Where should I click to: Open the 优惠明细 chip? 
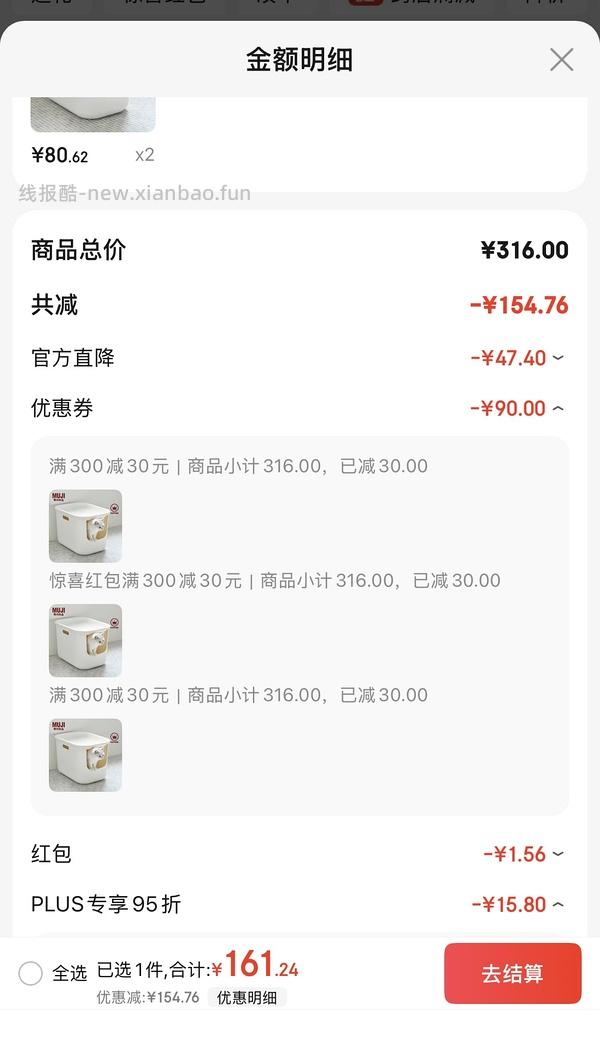(247, 997)
